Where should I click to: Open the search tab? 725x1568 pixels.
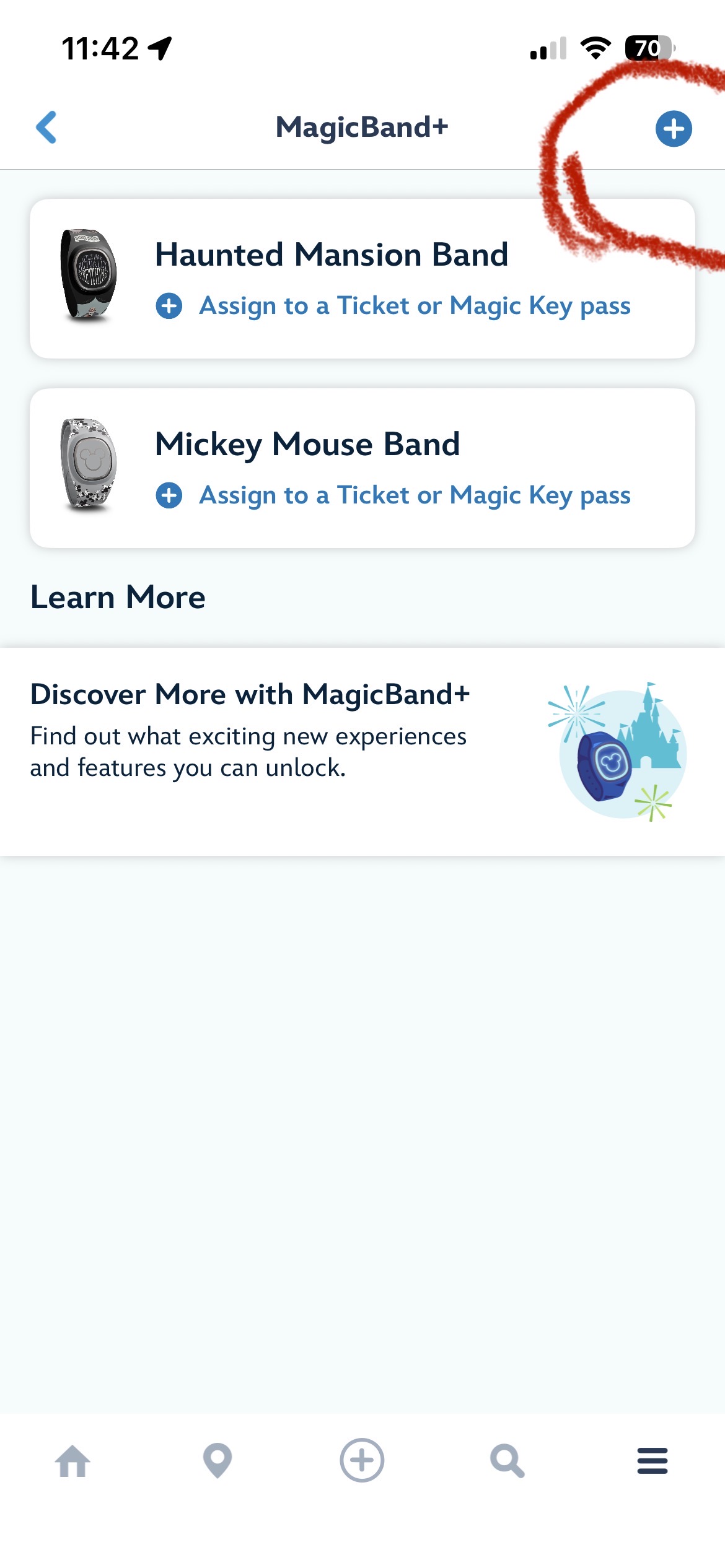507,1461
